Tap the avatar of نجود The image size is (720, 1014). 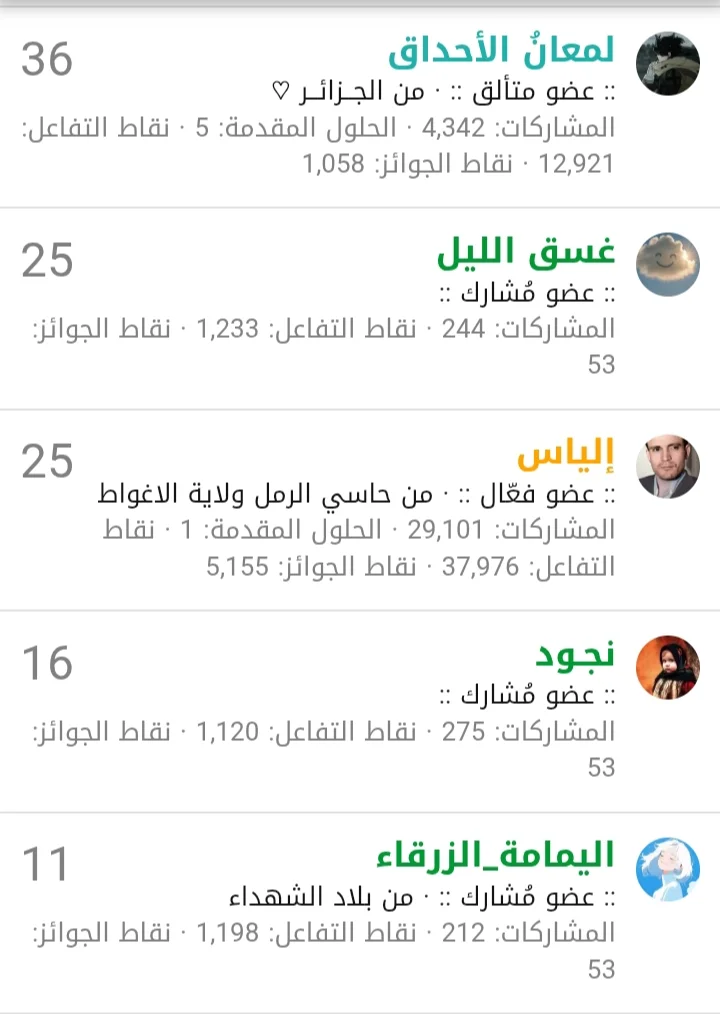[667, 667]
